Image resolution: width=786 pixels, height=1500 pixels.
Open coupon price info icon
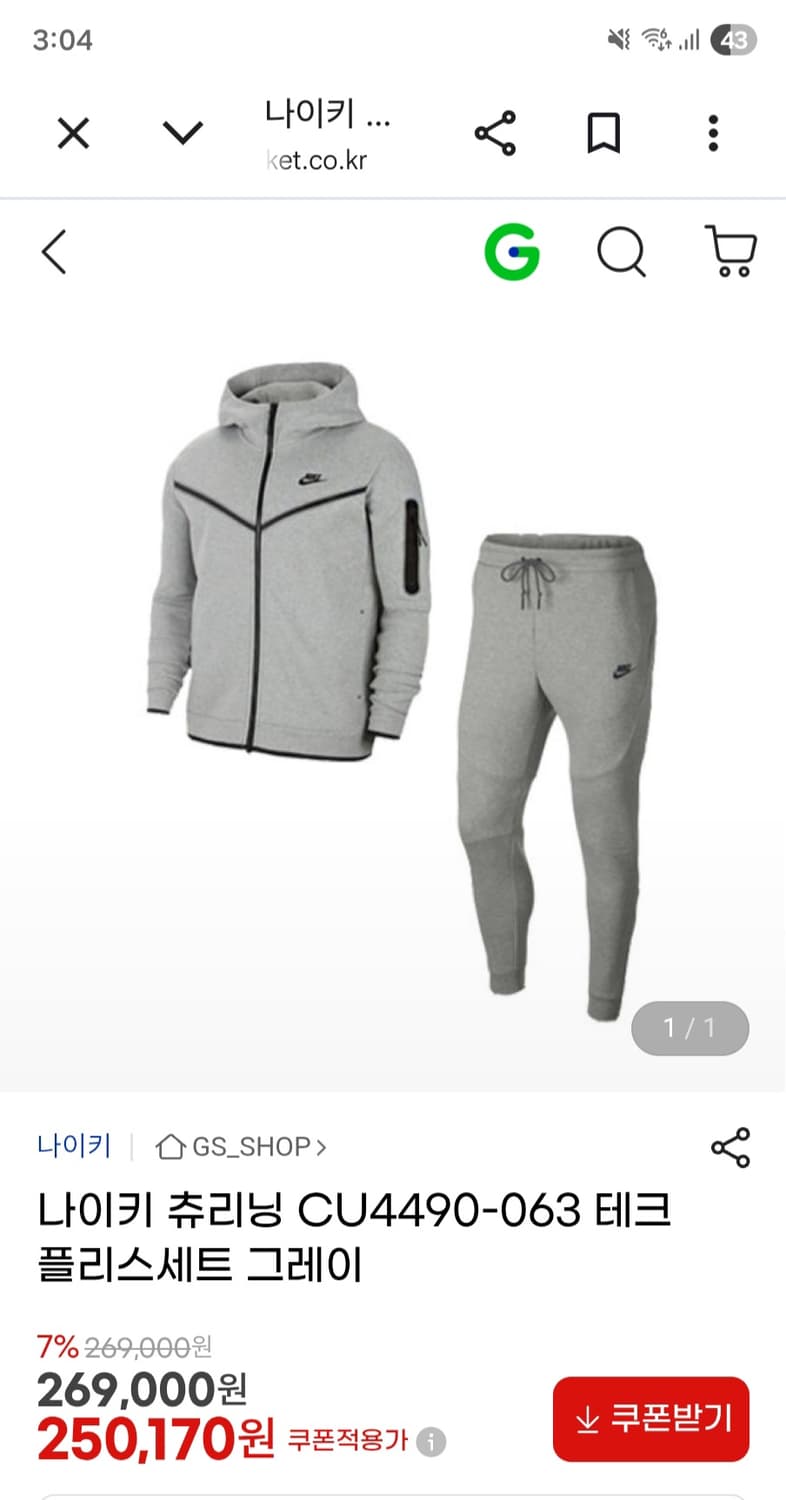[432, 1442]
